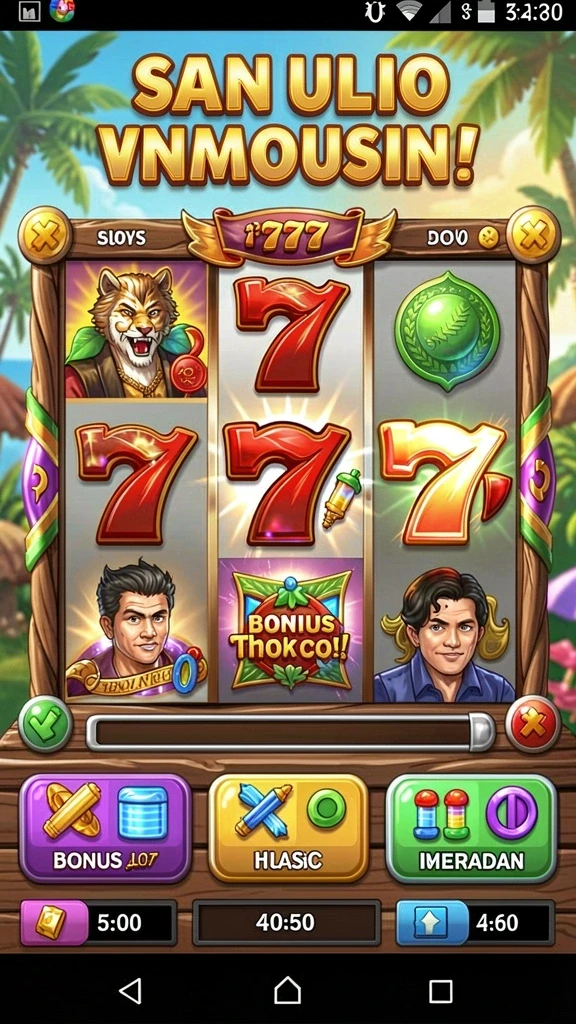576x1024 pixels.
Task: Return to the home screen
Action: tap(287, 990)
